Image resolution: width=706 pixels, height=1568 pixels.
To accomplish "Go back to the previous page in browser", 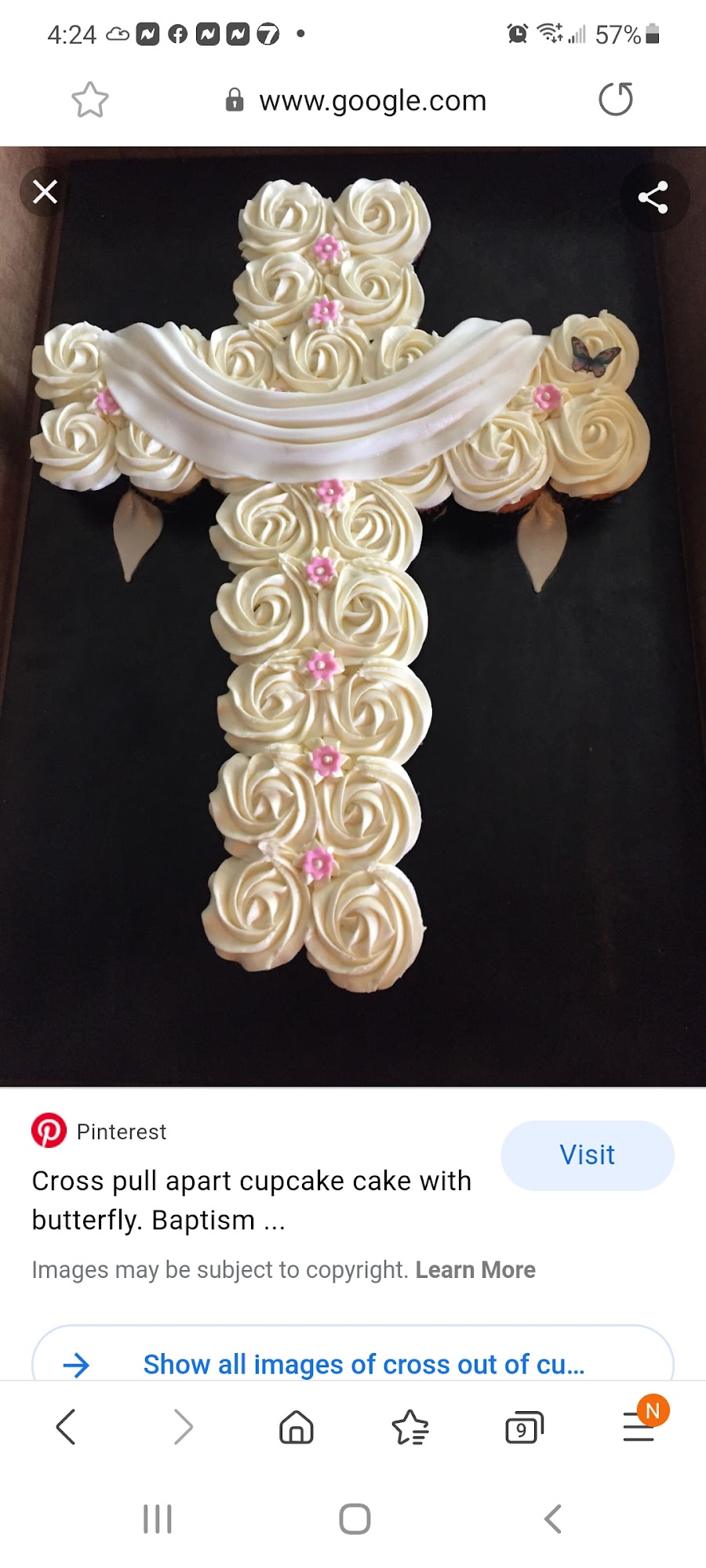I will pos(66,1427).
